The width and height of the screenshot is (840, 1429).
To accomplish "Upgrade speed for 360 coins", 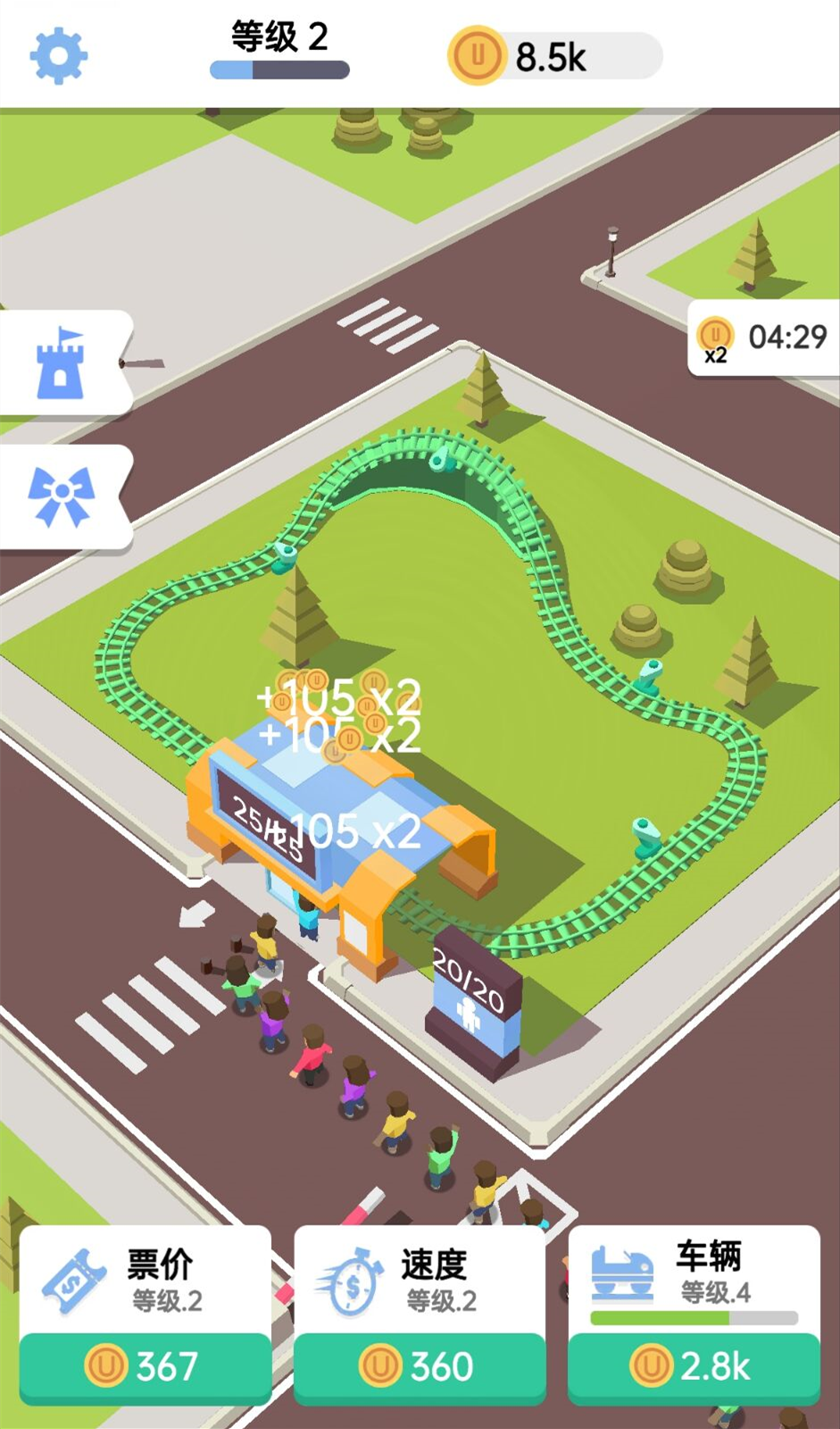I will (x=420, y=1366).
